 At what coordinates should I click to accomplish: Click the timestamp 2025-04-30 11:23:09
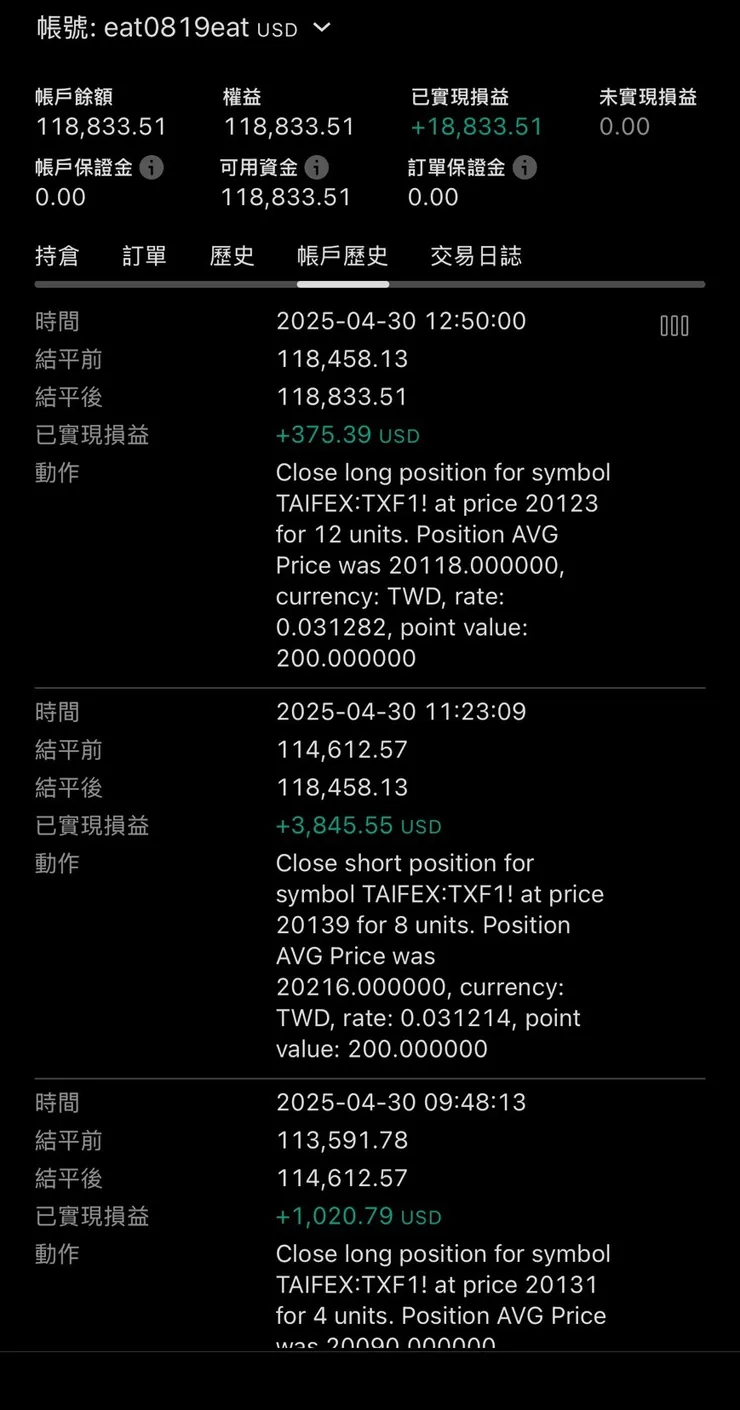tap(402, 712)
